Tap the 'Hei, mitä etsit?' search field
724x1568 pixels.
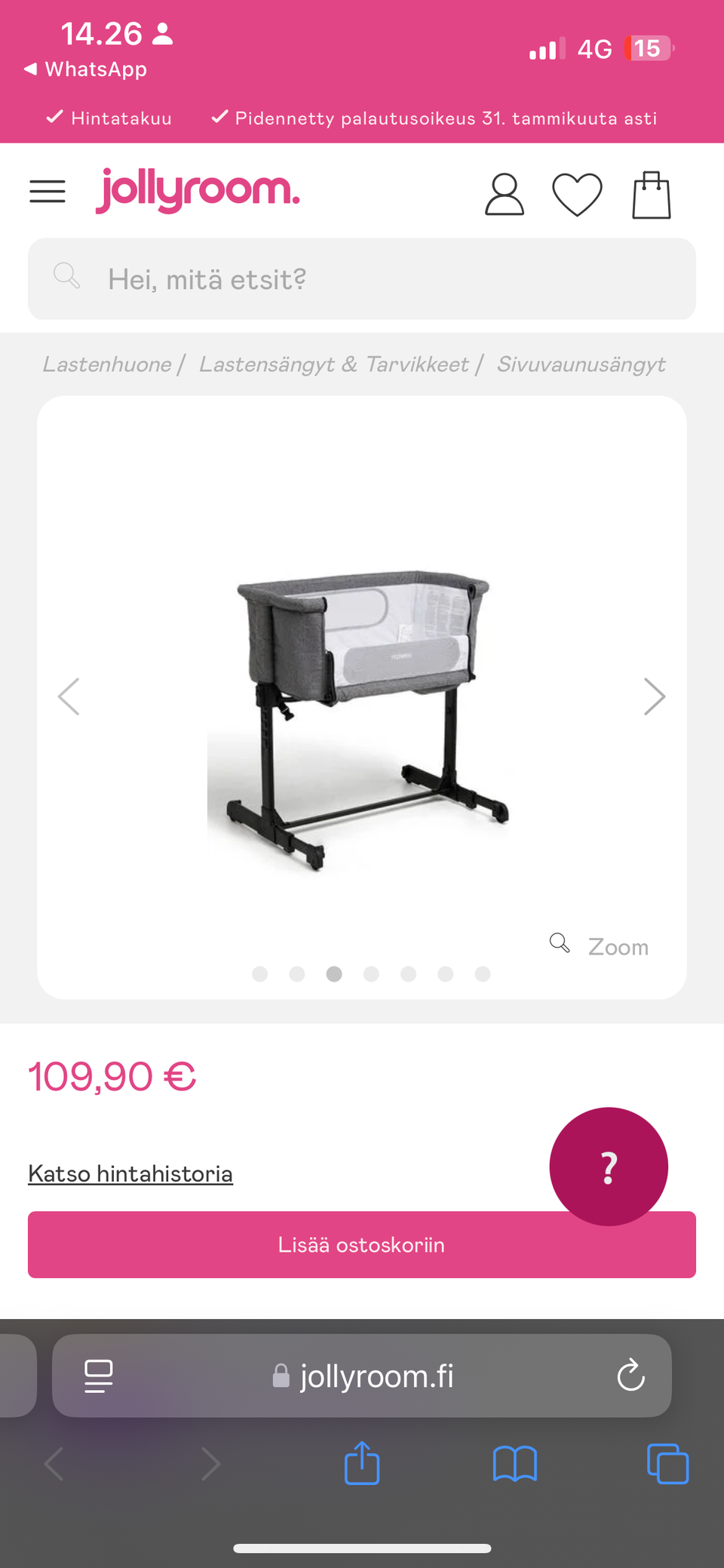pyautogui.click(x=362, y=279)
